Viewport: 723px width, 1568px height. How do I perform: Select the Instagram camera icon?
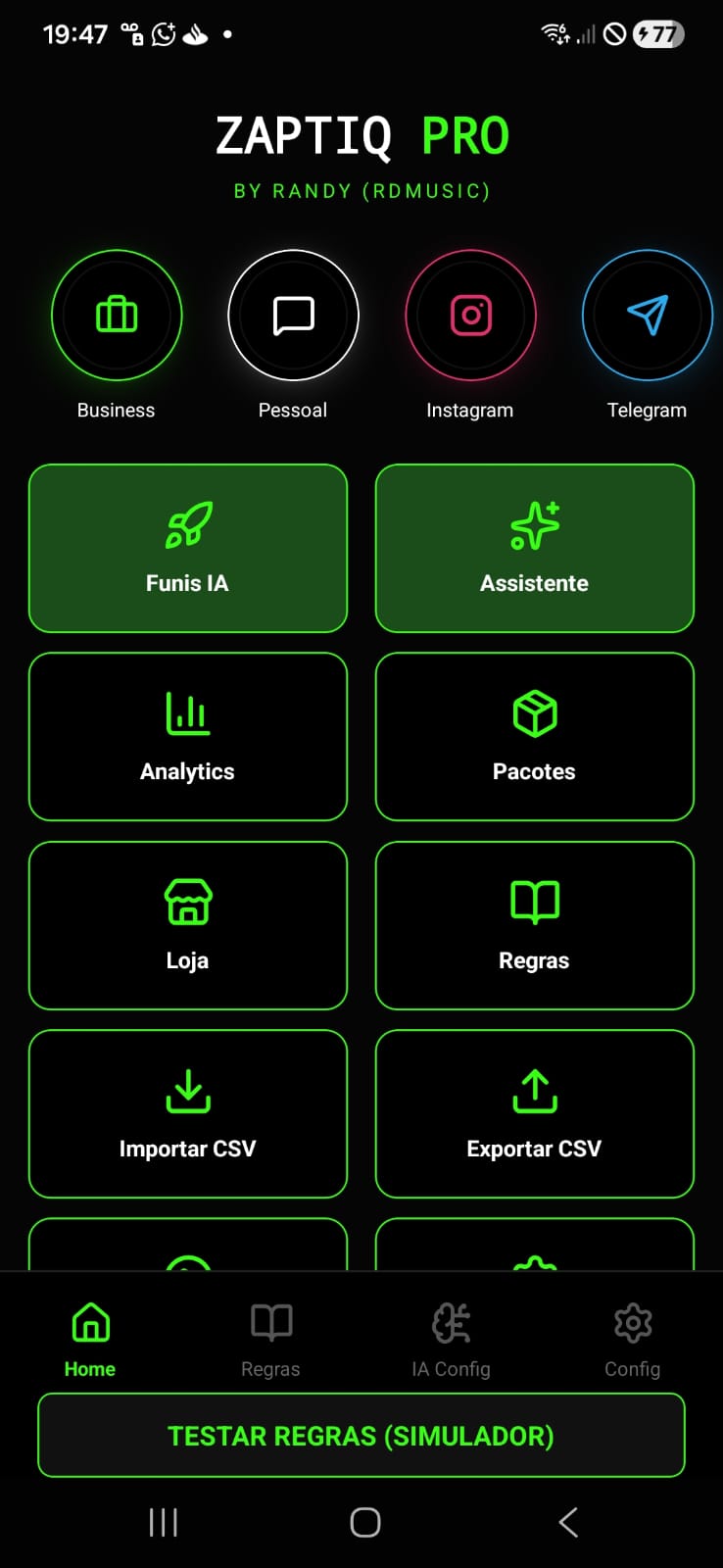(470, 315)
